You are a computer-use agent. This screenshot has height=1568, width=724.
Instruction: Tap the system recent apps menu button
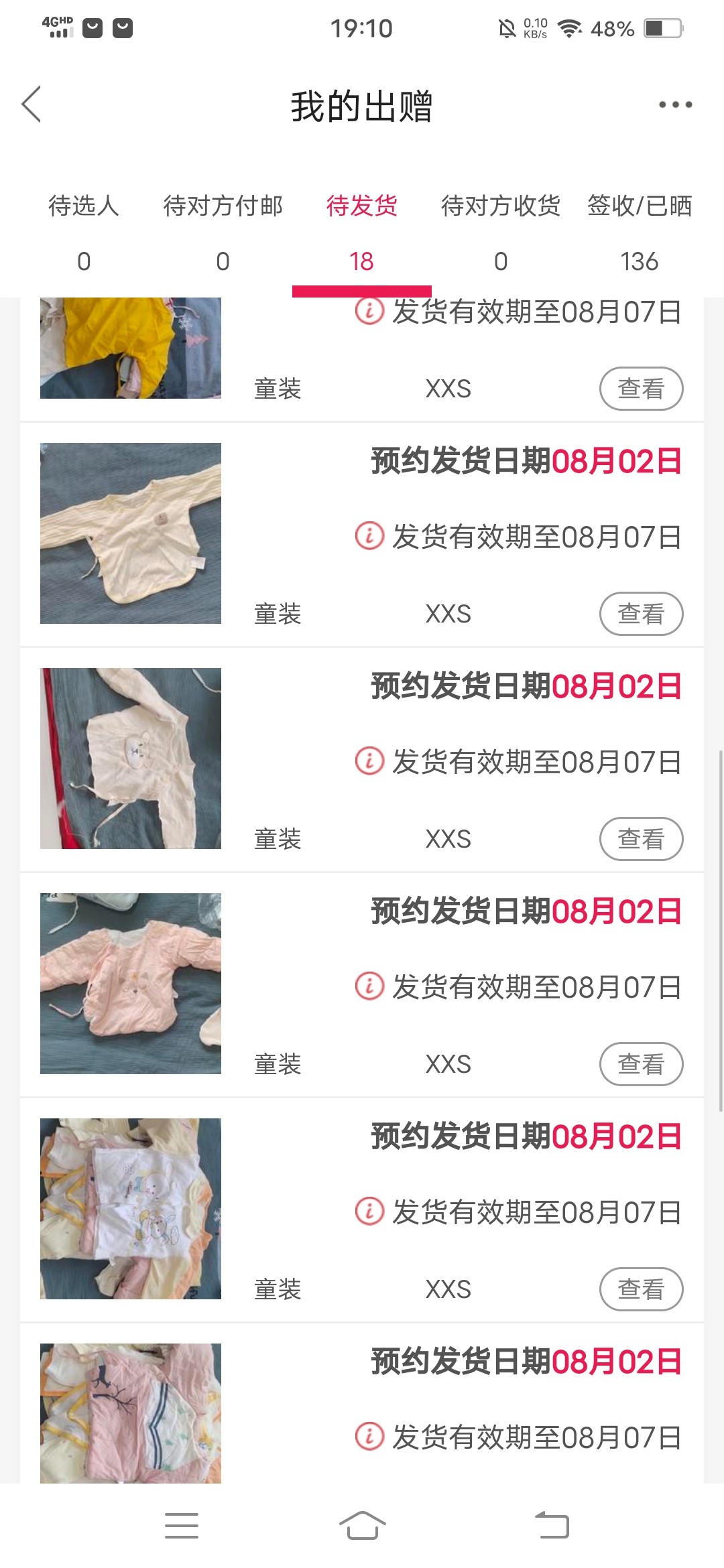pyautogui.click(x=182, y=1526)
